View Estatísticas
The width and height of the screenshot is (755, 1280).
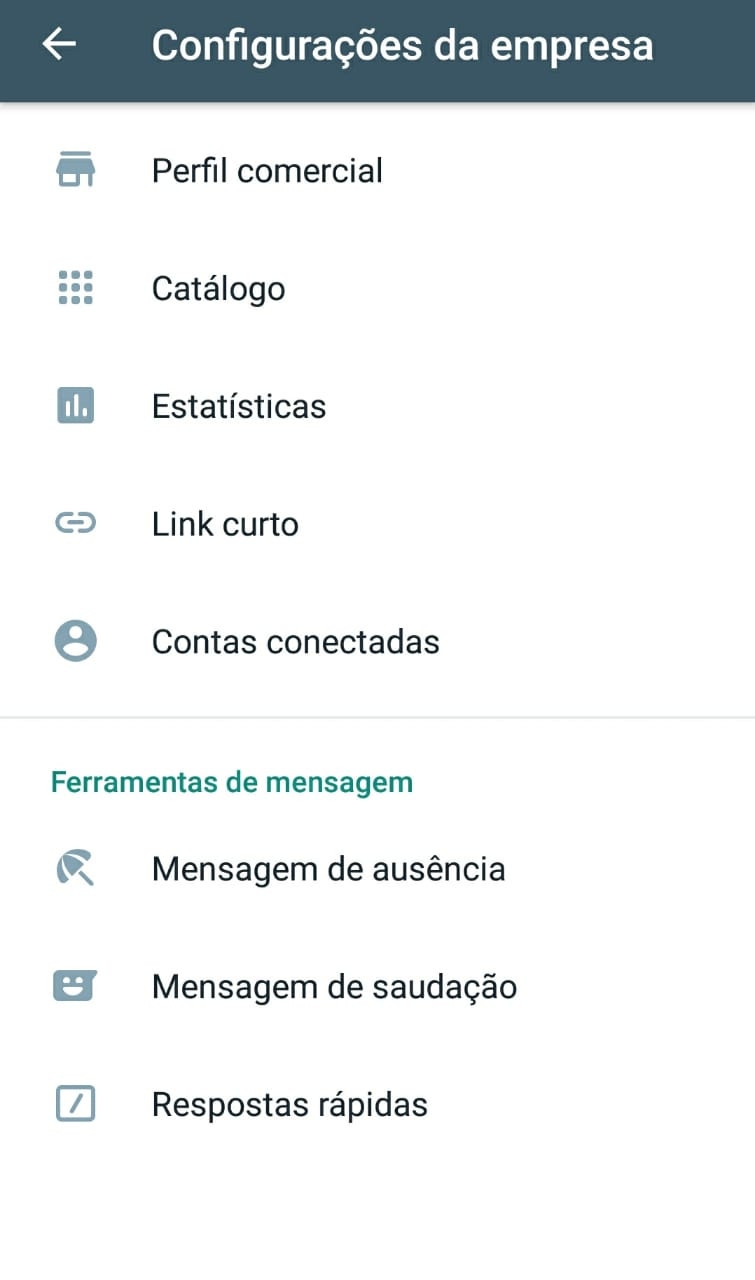pos(377,407)
